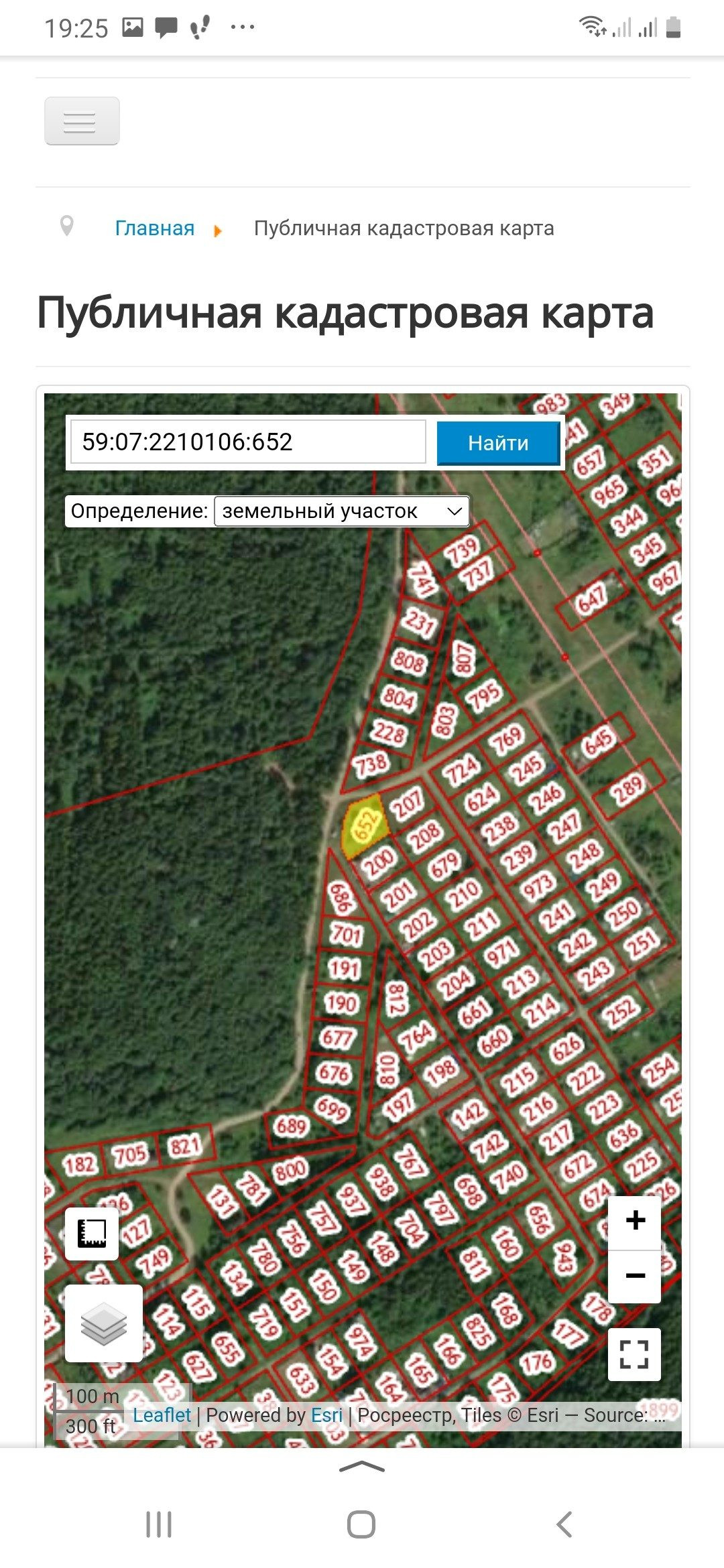Expand the Определение type dropdown
Viewport: 724px width, 1568px height.
[x=341, y=511]
